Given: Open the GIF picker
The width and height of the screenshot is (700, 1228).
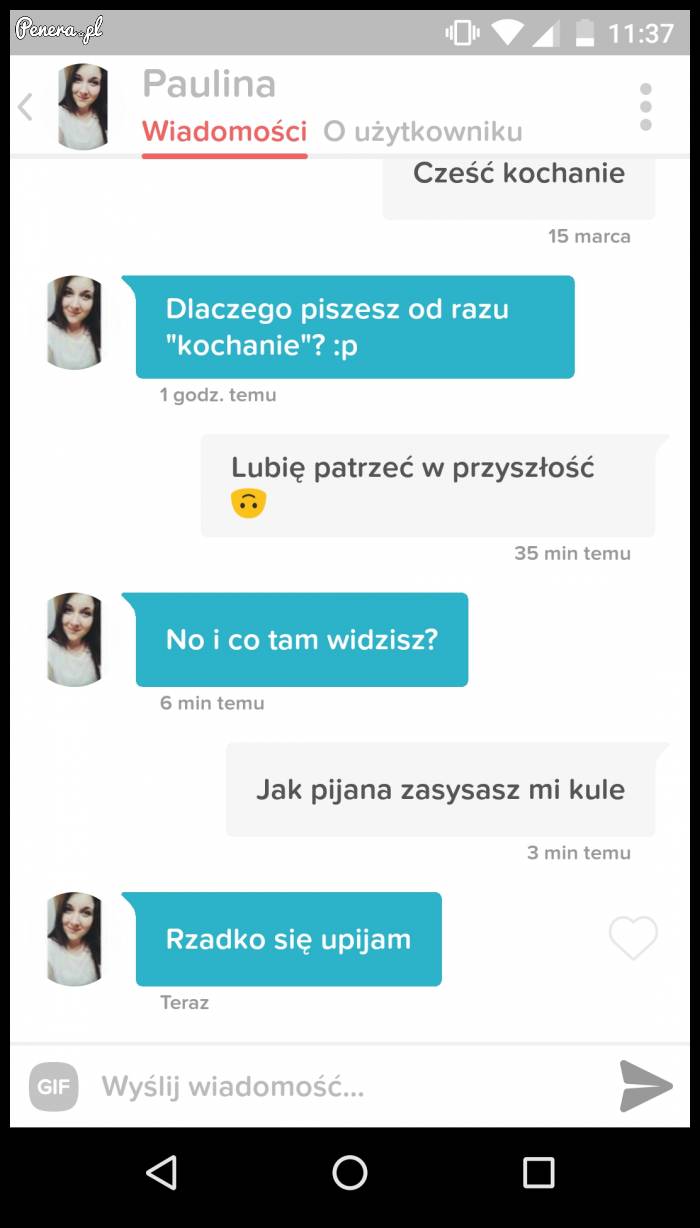Looking at the screenshot, I should pyautogui.click(x=53, y=1086).
